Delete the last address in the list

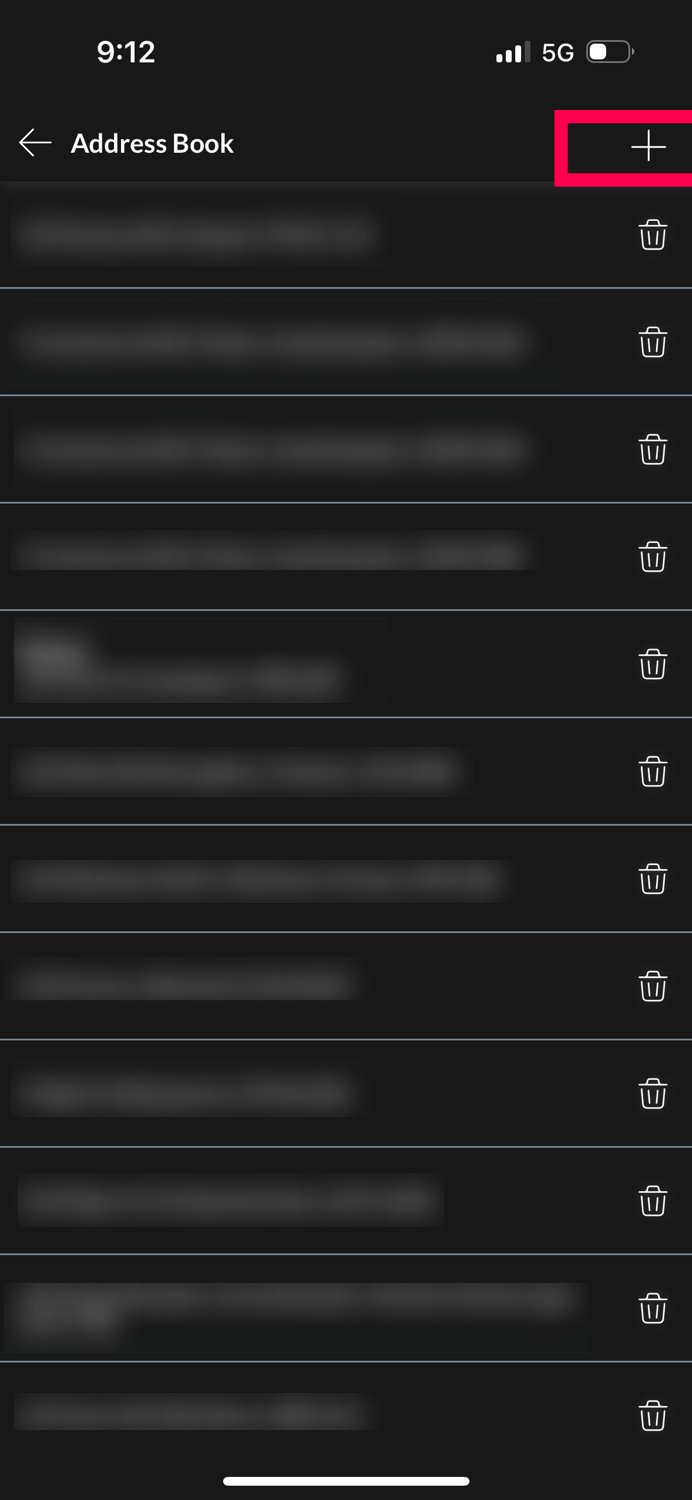coord(653,1415)
